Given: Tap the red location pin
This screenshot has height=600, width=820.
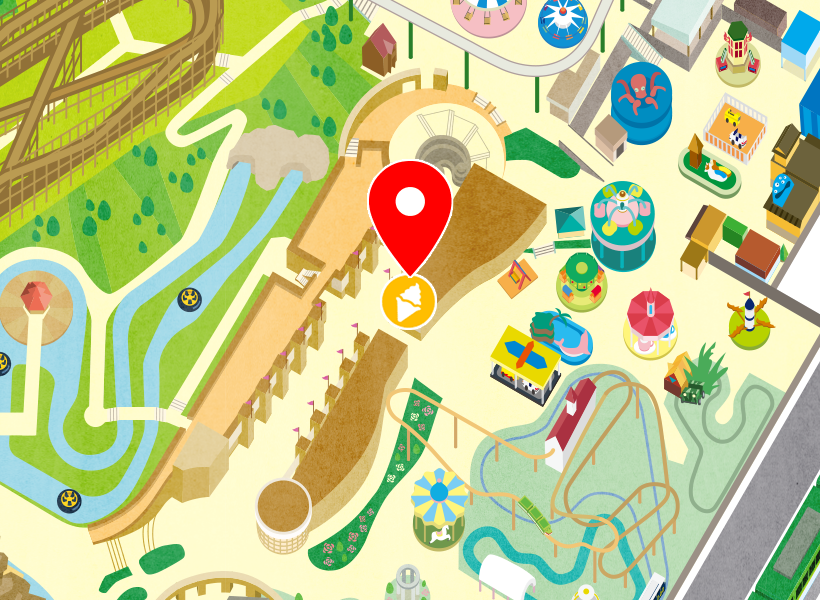Looking at the screenshot, I should pos(410,208).
